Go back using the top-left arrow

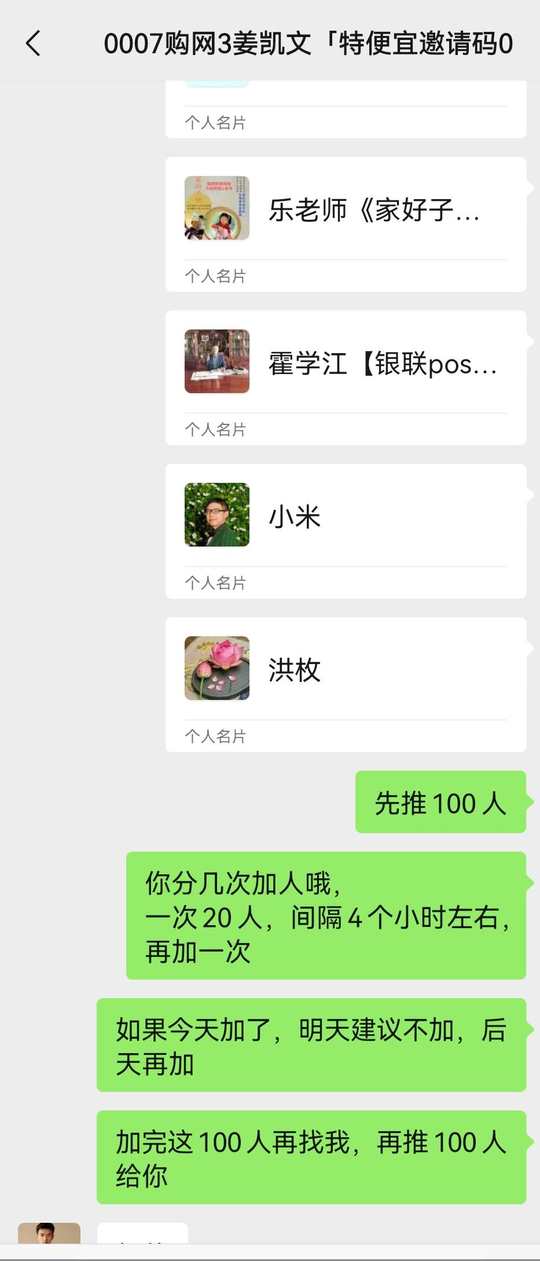click(x=34, y=43)
